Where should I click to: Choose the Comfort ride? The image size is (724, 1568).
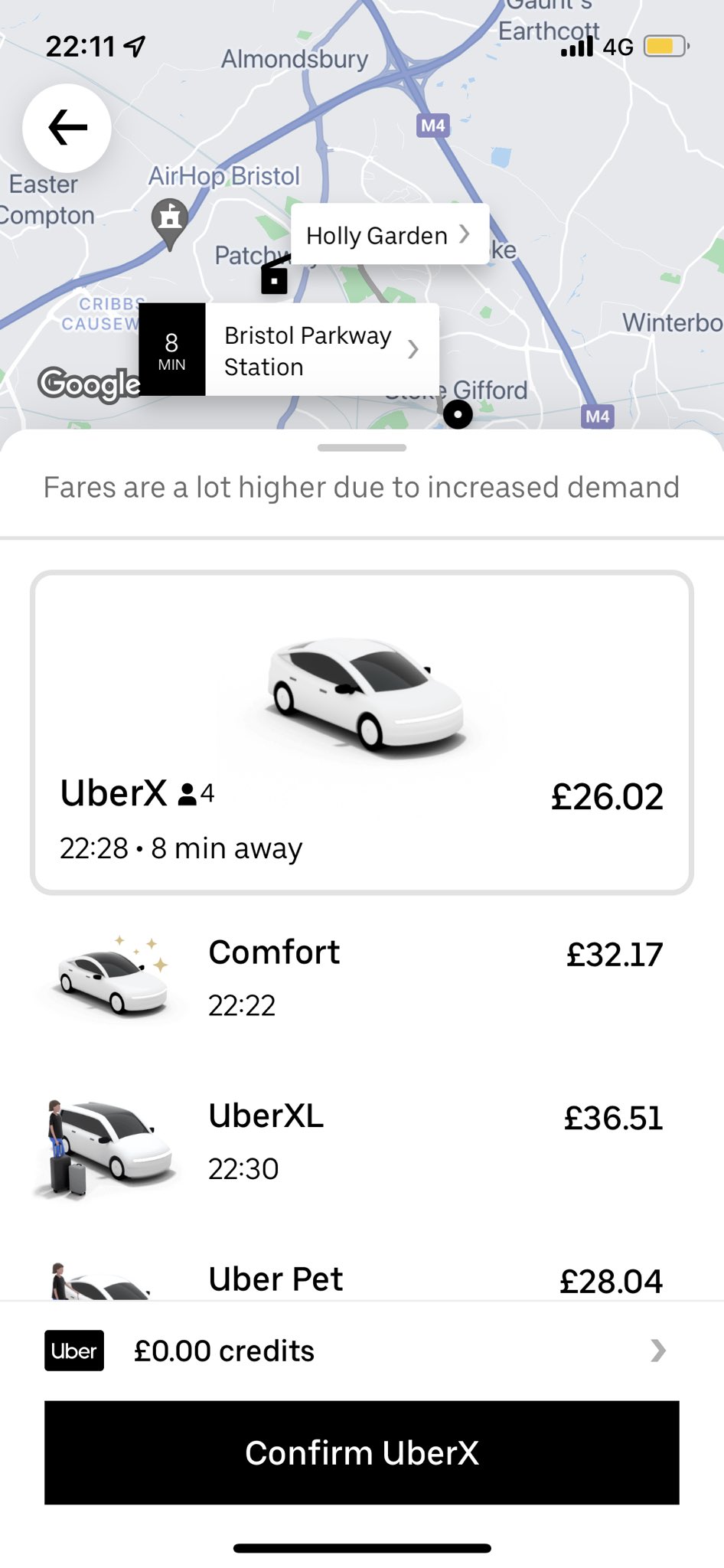pos(361,978)
